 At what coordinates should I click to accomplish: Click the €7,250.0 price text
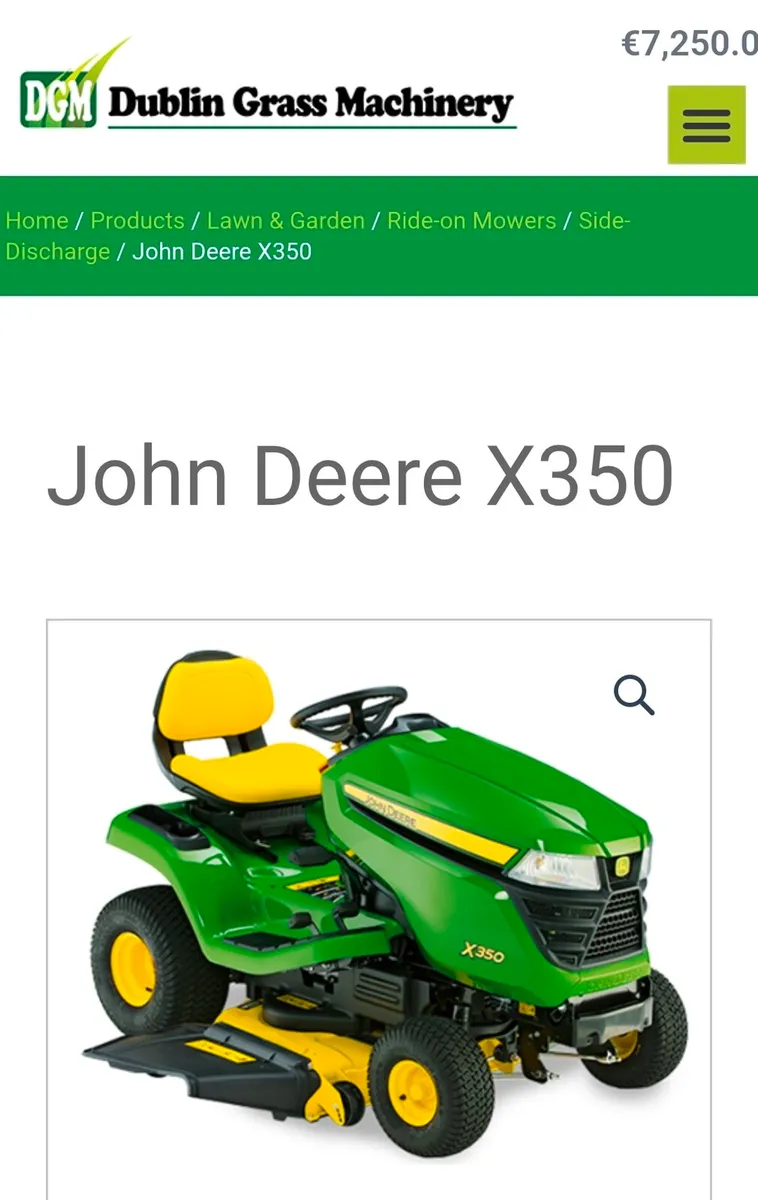690,42
